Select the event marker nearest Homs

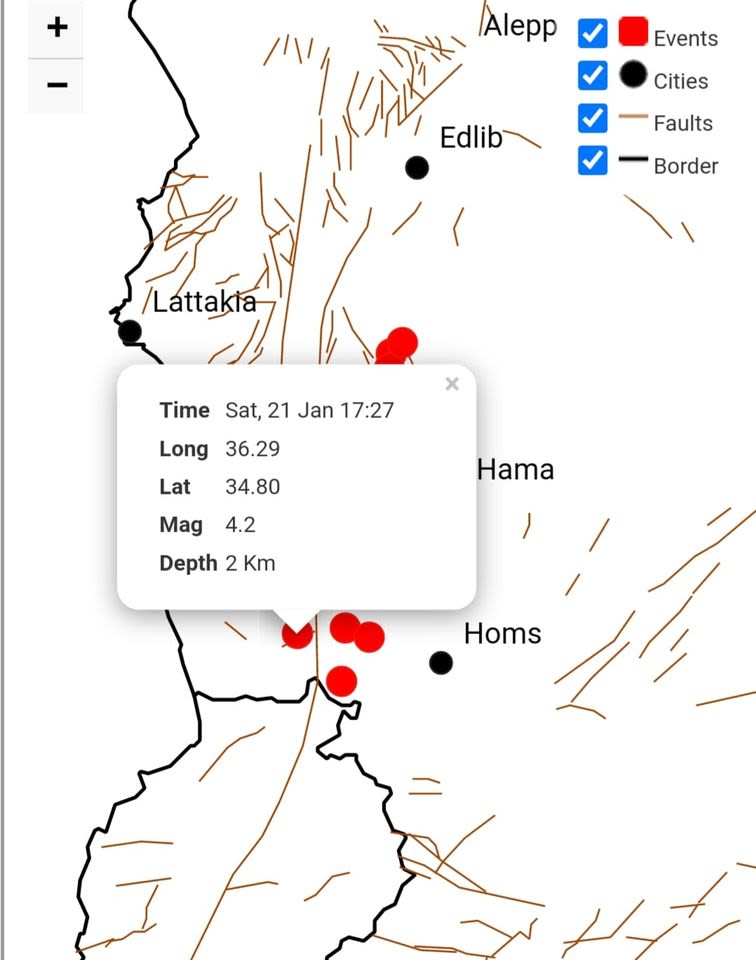(370, 637)
